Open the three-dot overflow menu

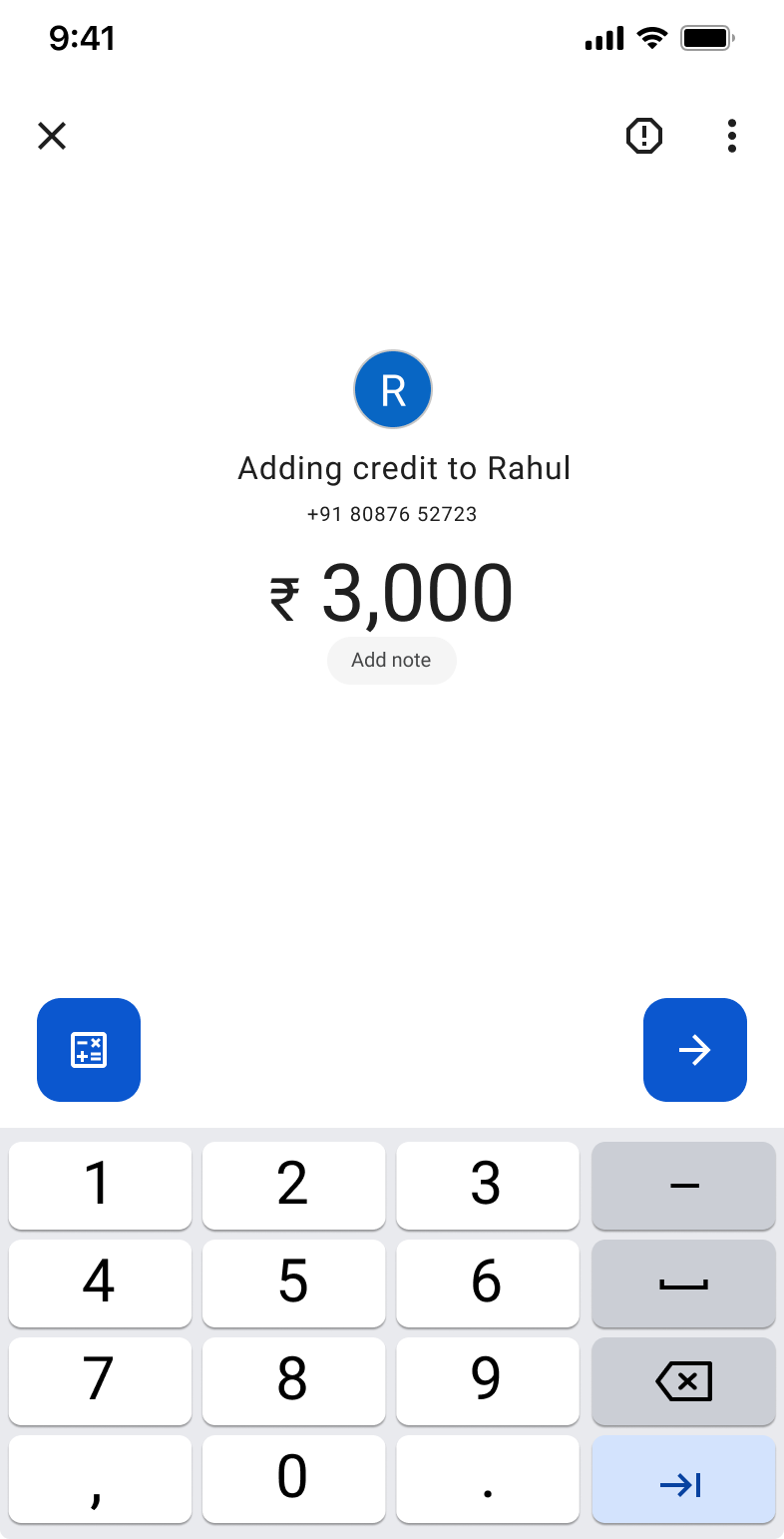(732, 136)
